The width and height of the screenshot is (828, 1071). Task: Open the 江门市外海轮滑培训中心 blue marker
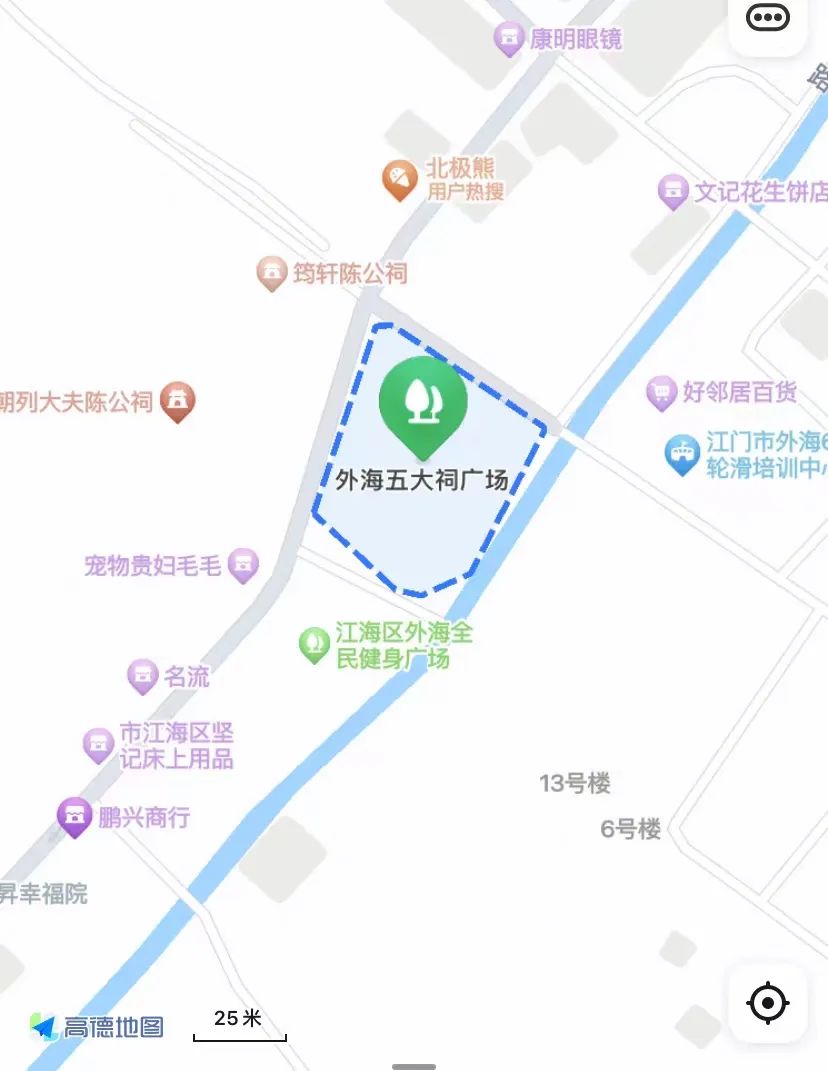click(x=683, y=455)
